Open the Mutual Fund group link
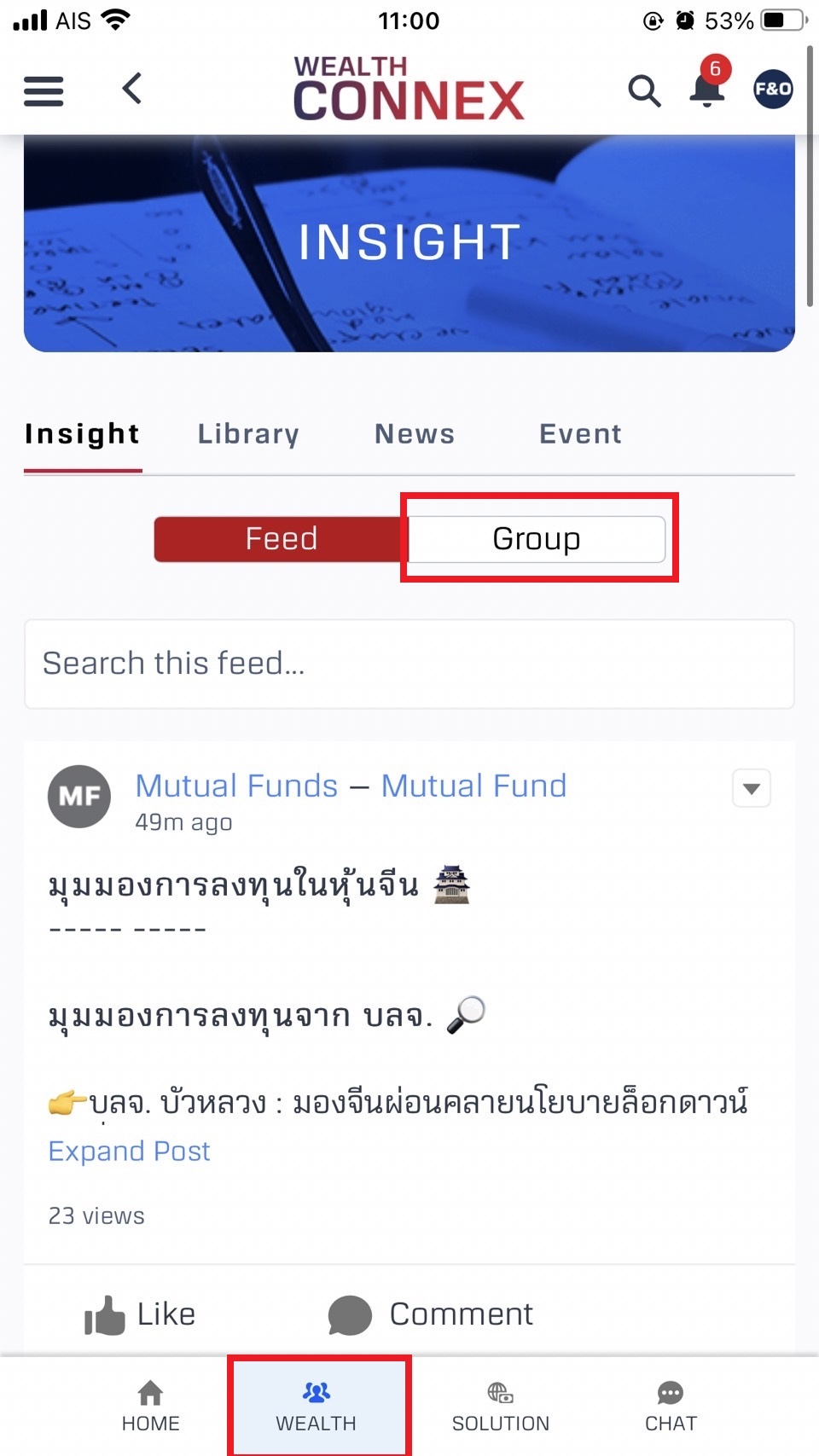This screenshot has height=1456, width=819. (x=473, y=786)
